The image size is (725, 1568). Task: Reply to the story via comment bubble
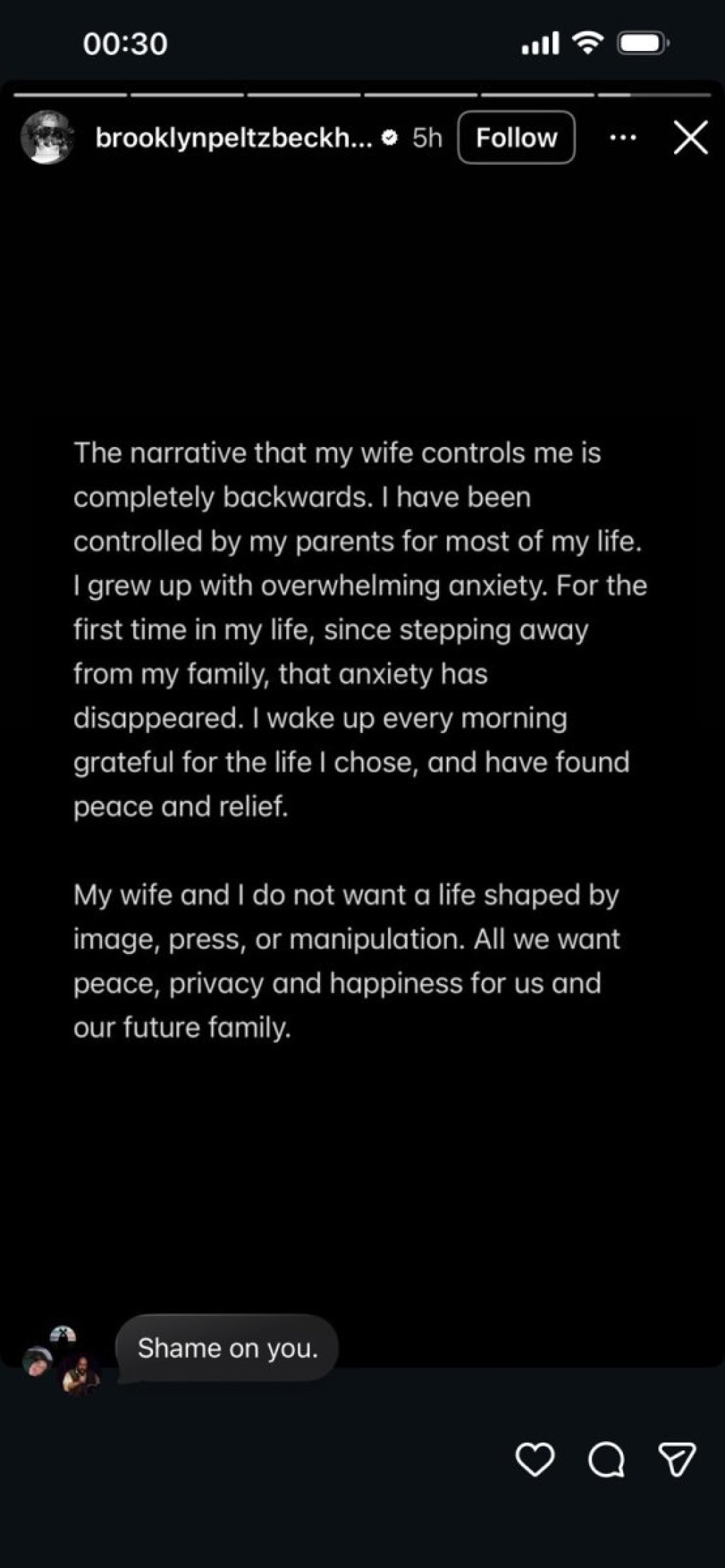tap(607, 1460)
